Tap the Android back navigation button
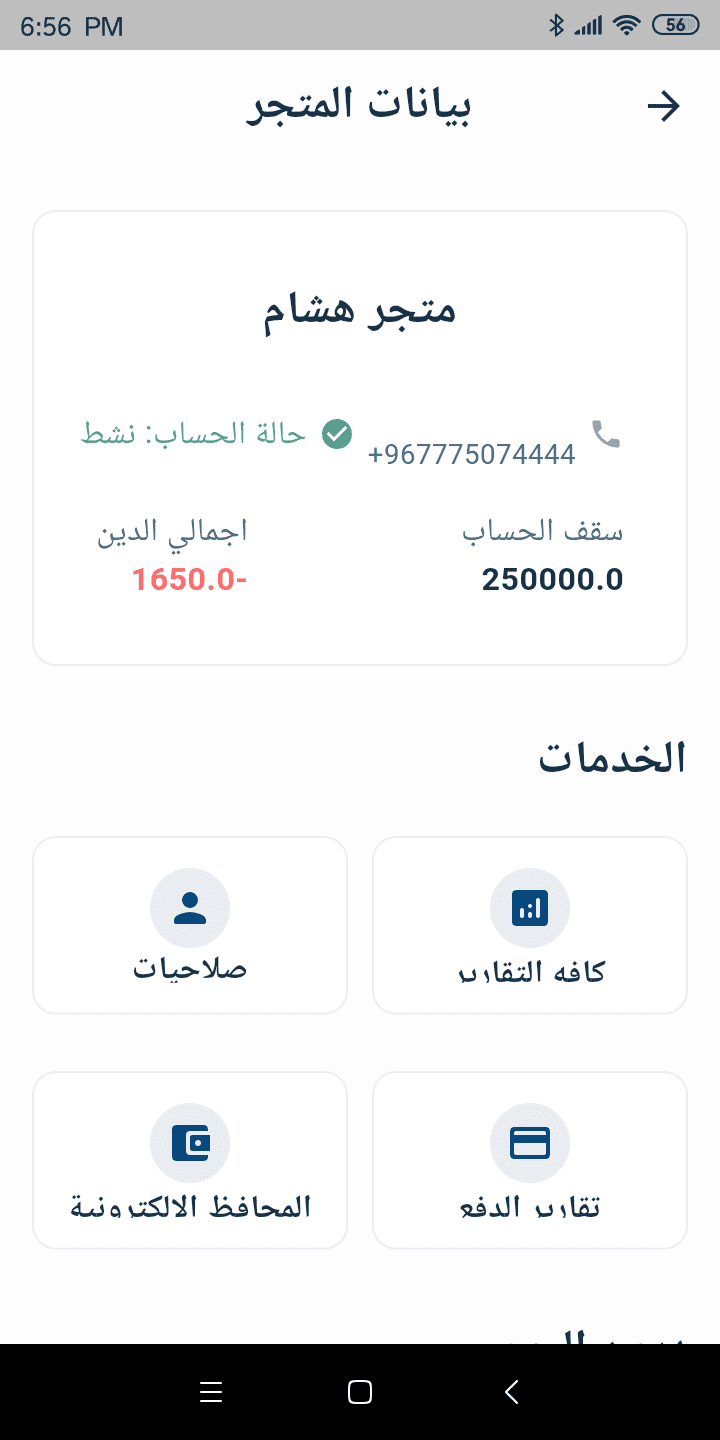720x1440 pixels. pyautogui.click(x=510, y=1391)
